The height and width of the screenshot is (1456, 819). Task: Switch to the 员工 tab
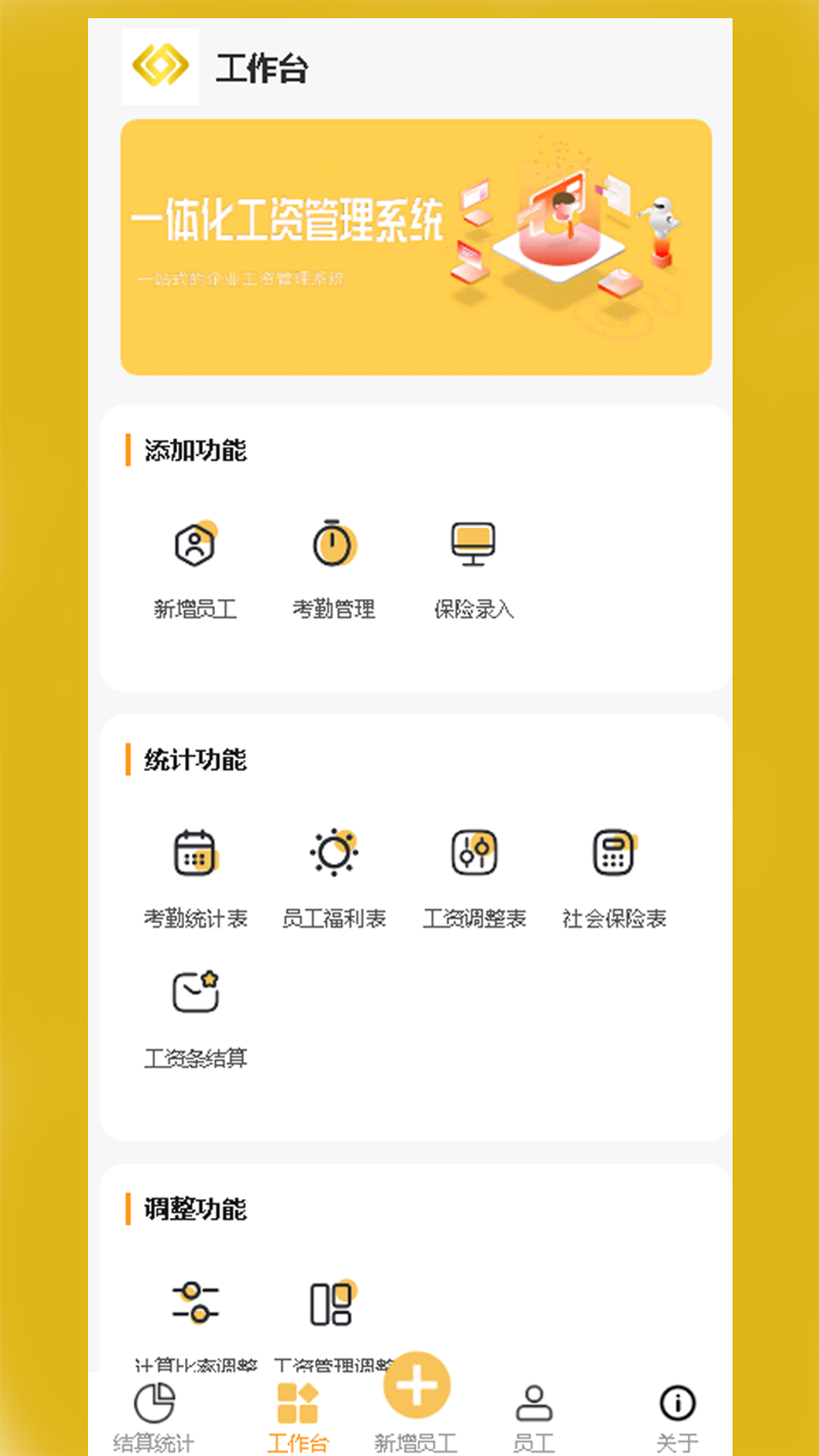coord(534,1417)
